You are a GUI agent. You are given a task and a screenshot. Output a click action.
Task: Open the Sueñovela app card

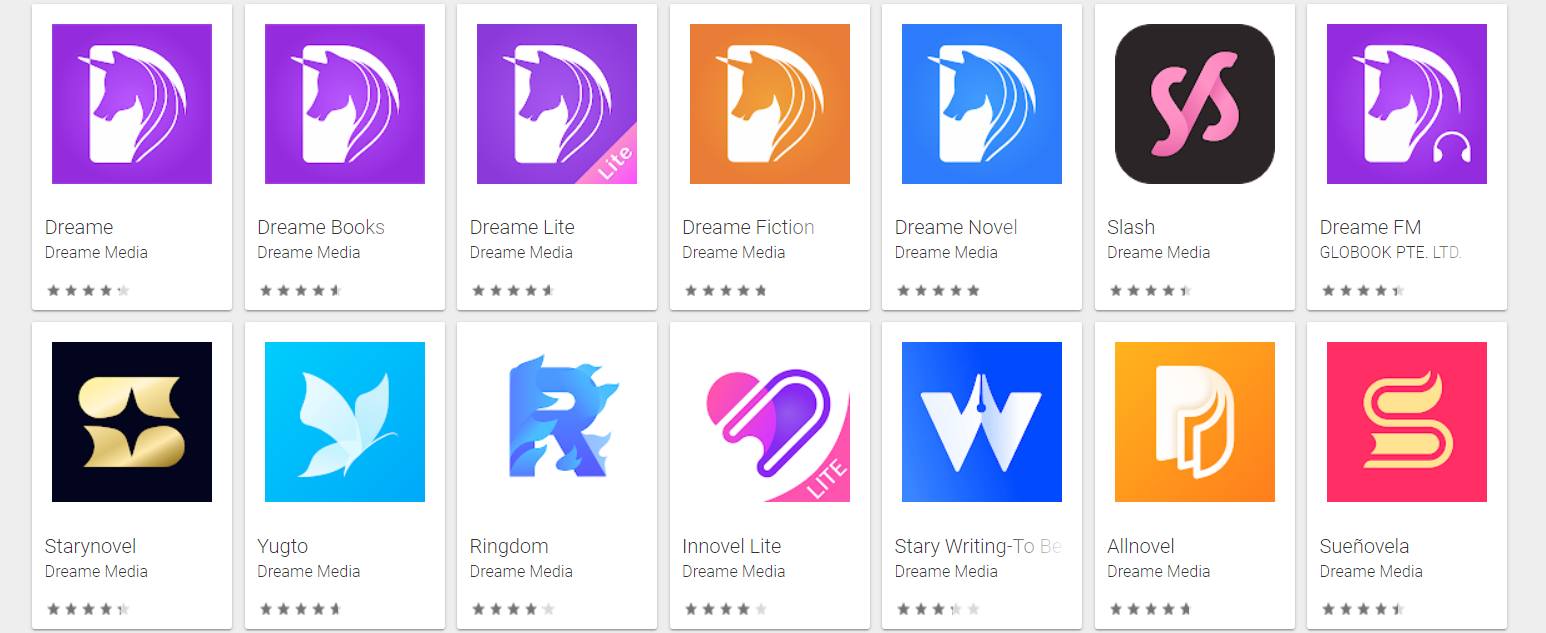(1406, 422)
